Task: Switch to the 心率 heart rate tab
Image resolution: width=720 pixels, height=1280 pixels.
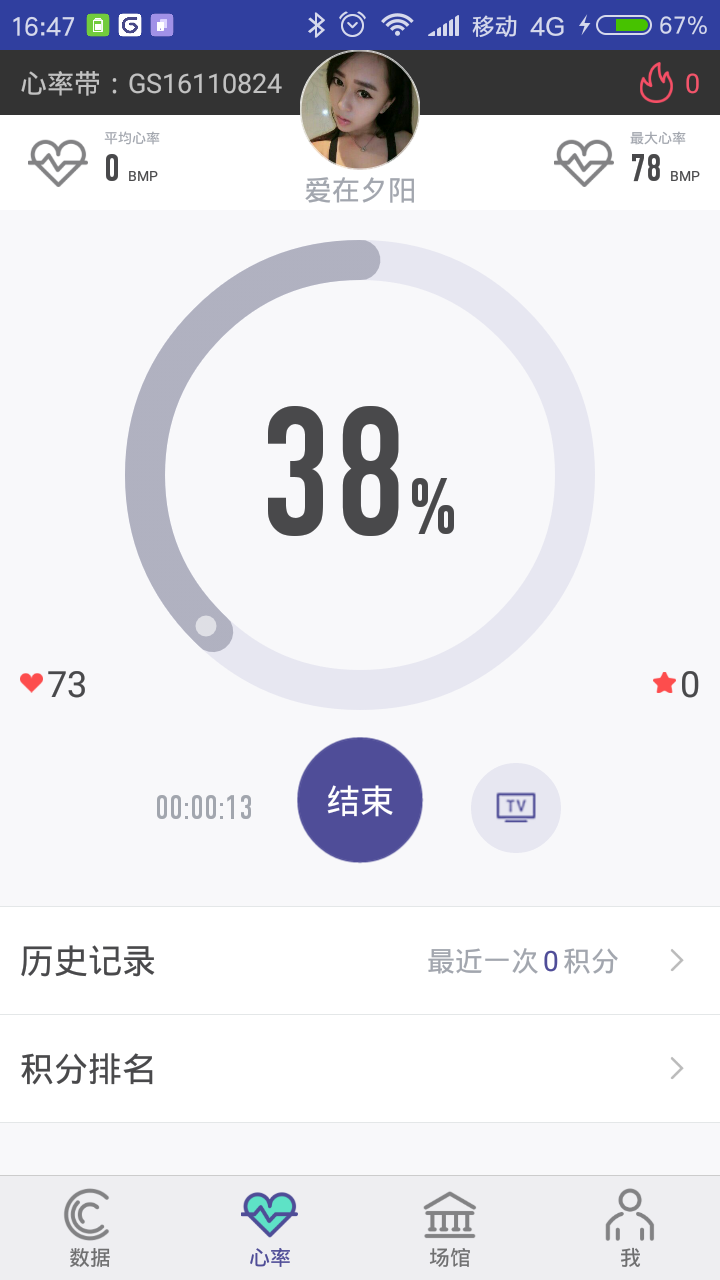Action: click(269, 1226)
